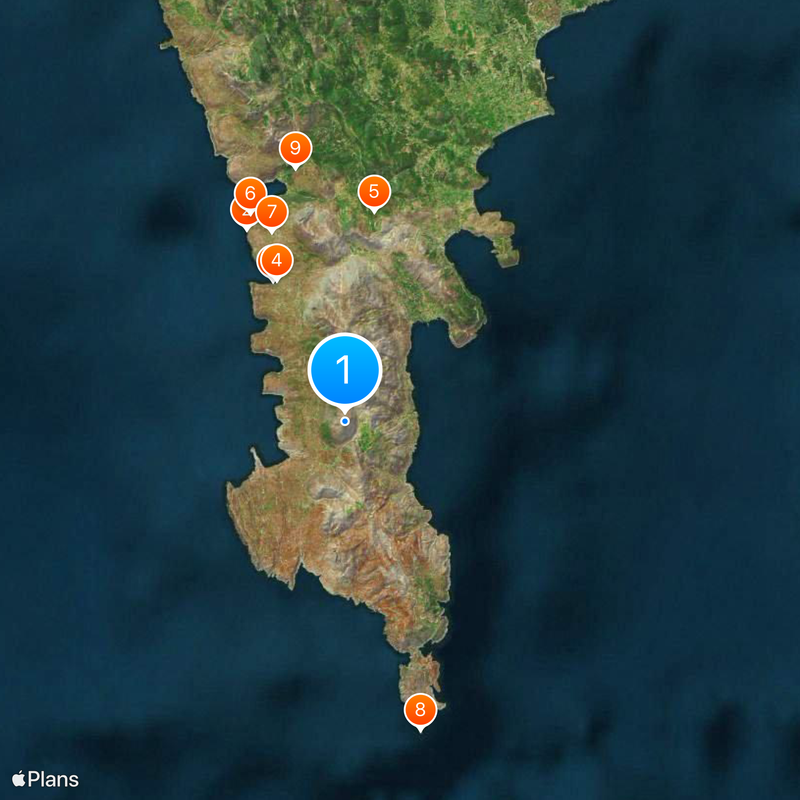
Task: Select map pin number 6
Action: tap(249, 191)
